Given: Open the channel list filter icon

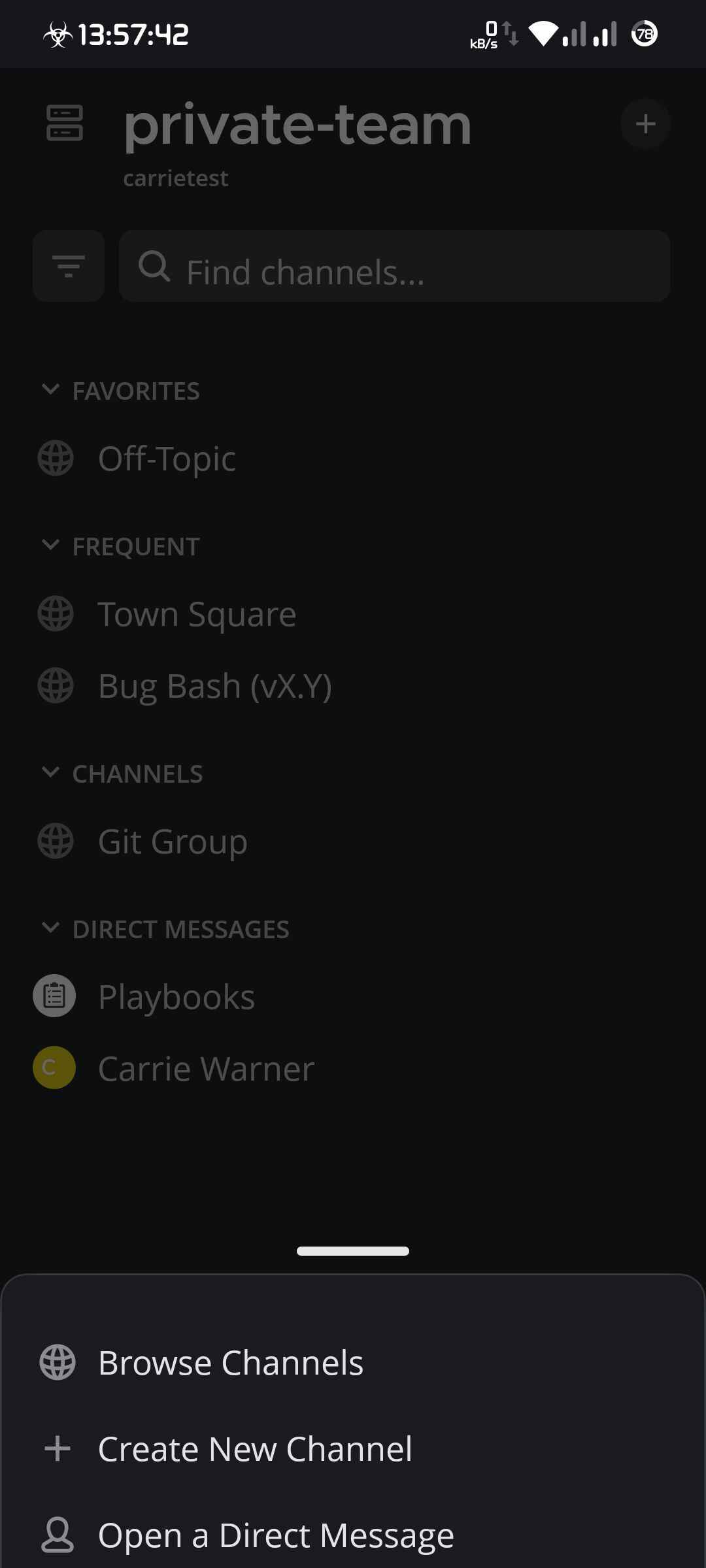Looking at the screenshot, I should [68, 266].
